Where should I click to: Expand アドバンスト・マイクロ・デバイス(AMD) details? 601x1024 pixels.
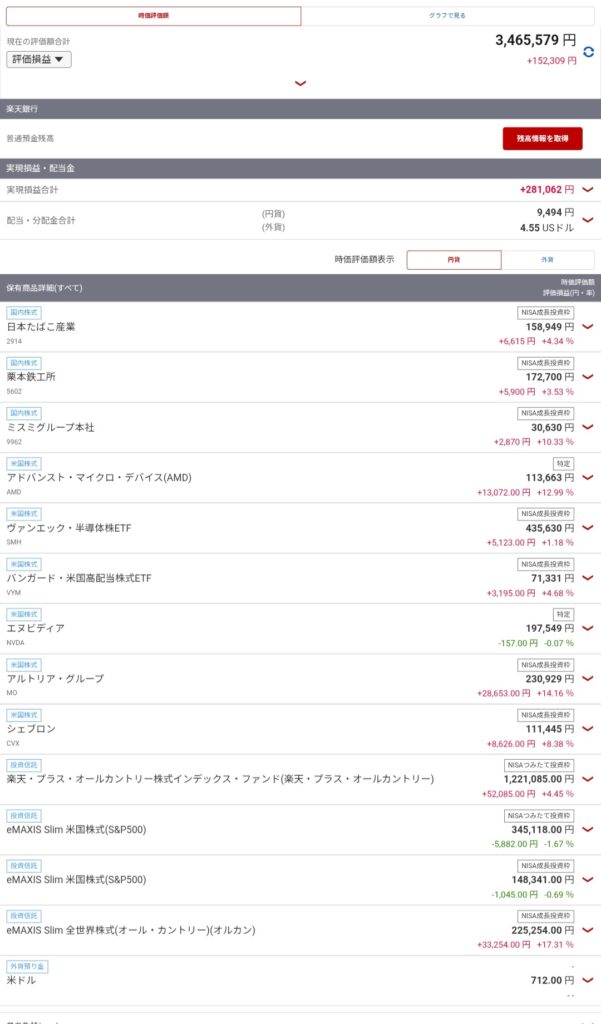click(x=588, y=478)
